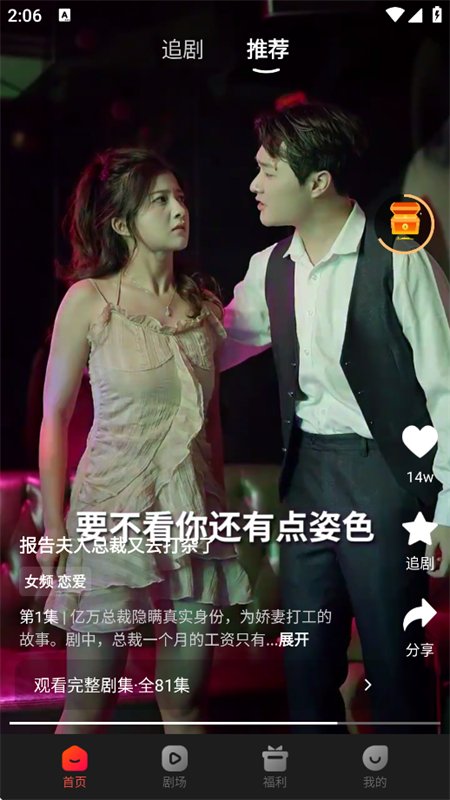Like this video with the heart icon

click(420, 441)
